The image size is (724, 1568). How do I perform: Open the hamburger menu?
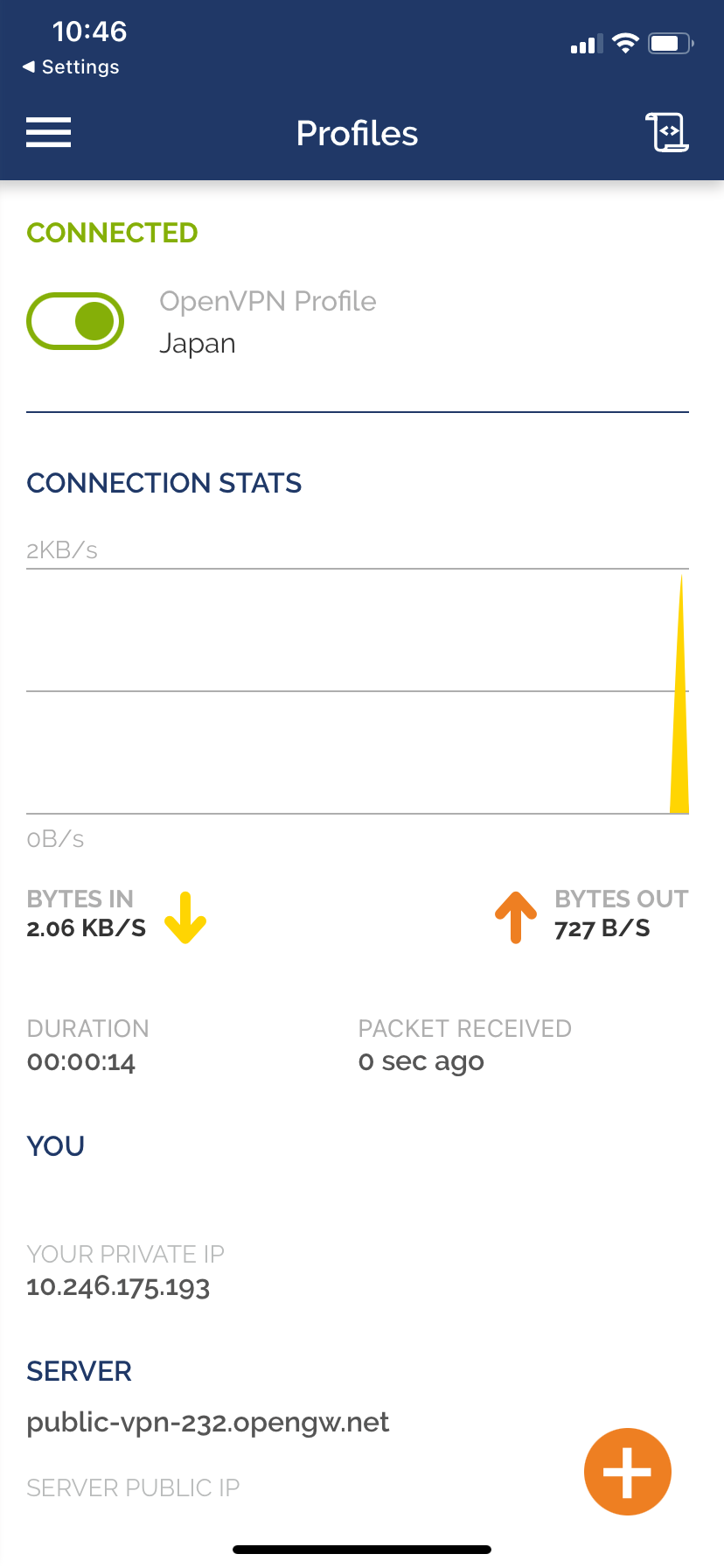point(49,133)
